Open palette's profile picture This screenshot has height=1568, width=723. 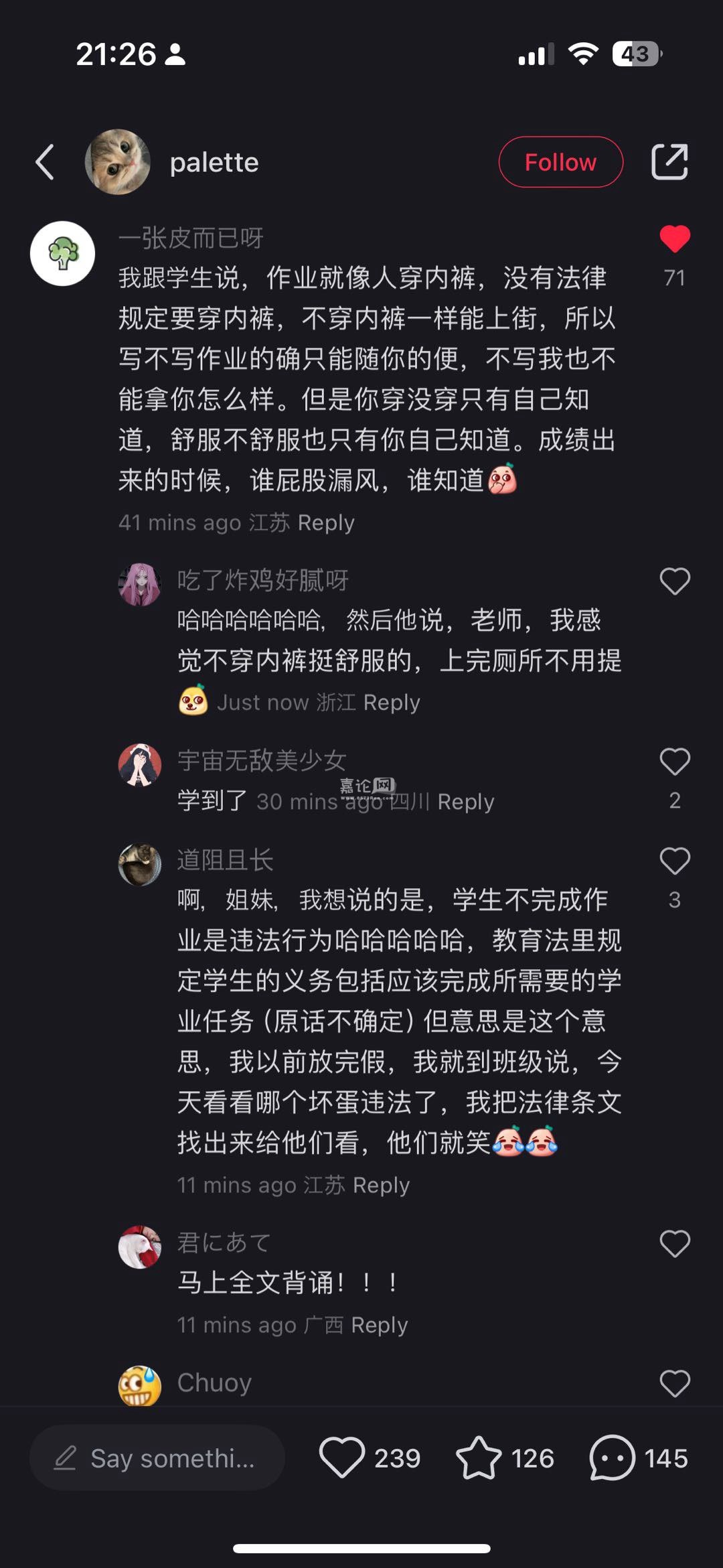[x=118, y=162]
